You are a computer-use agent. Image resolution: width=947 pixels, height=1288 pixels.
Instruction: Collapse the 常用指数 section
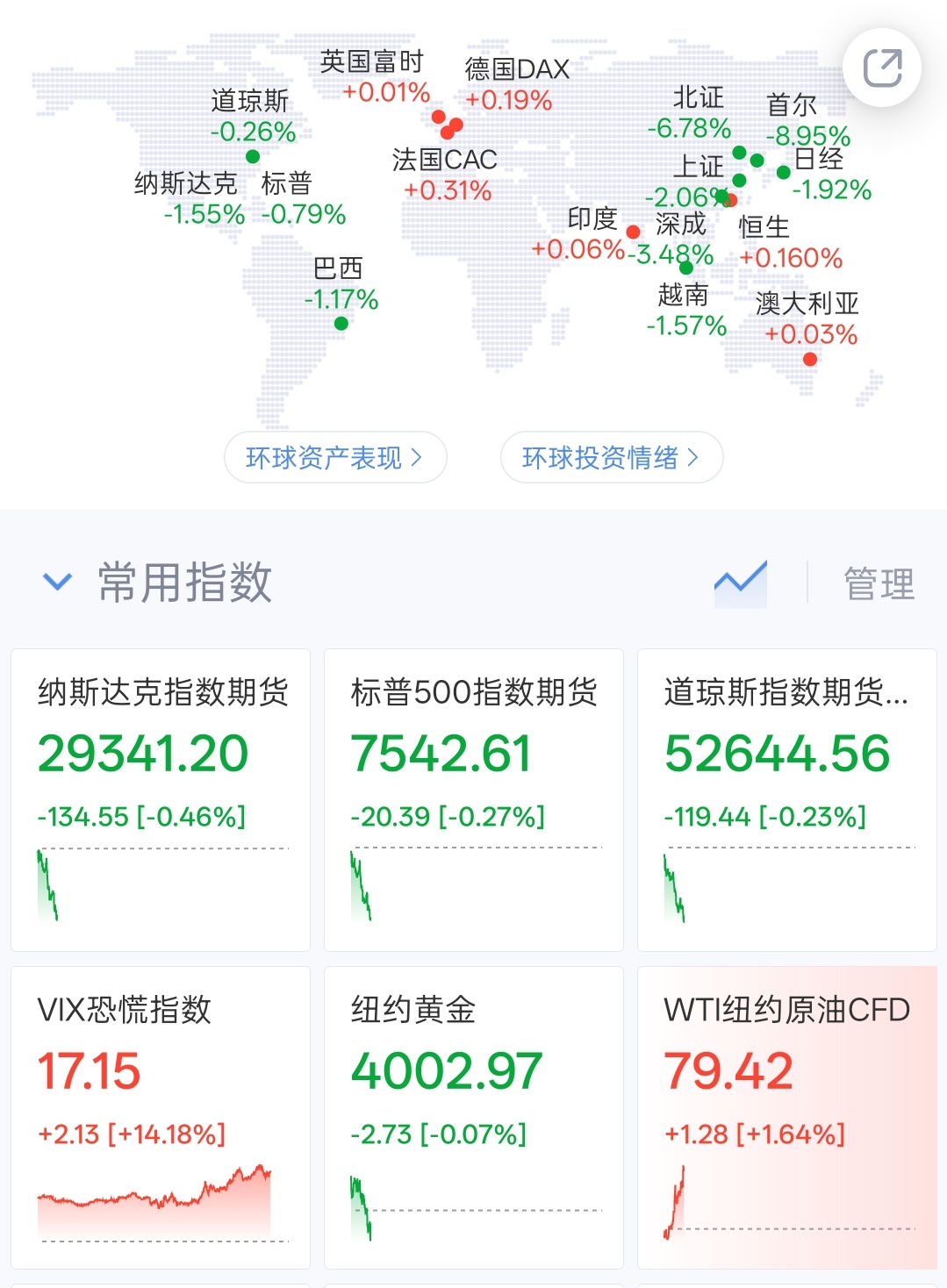tap(57, 582)
